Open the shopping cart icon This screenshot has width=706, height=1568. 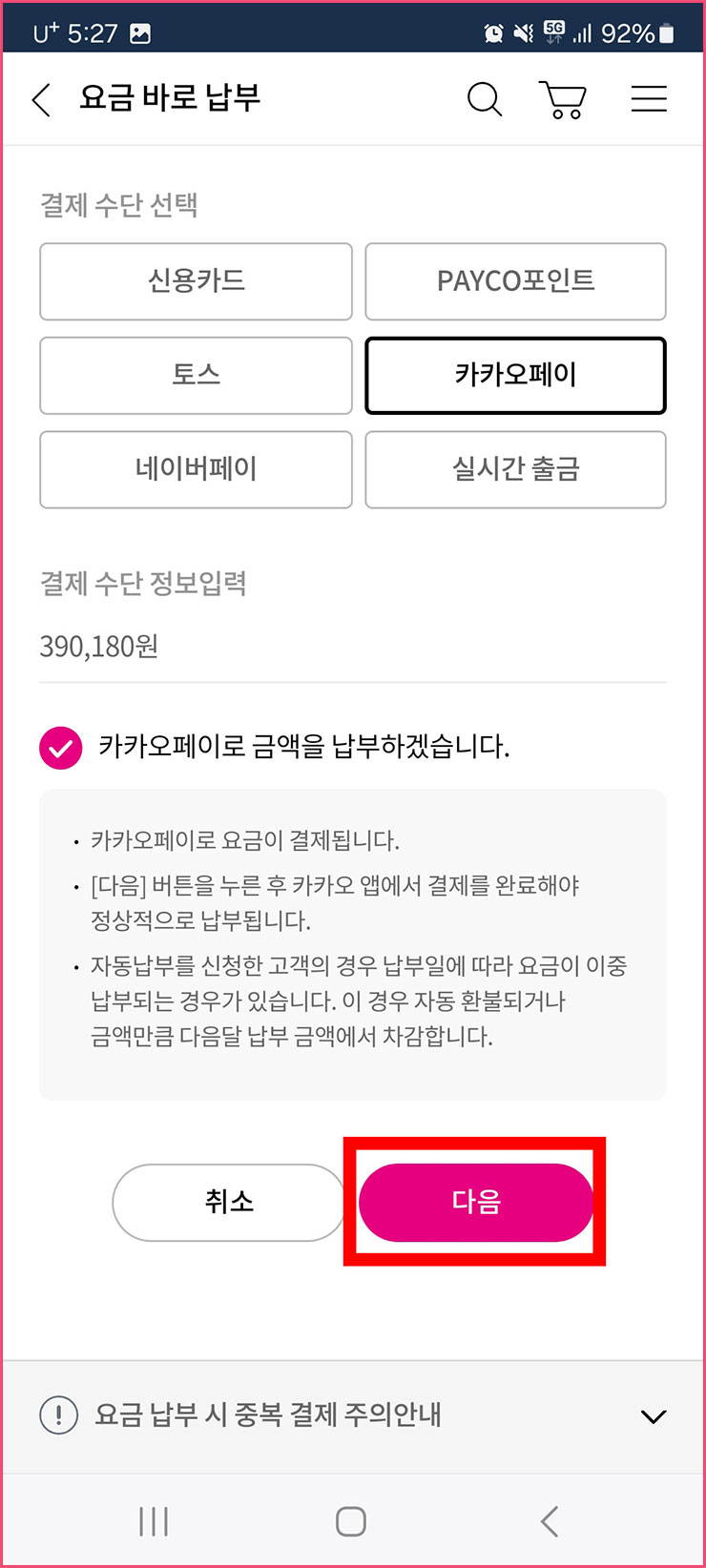click(x=562, y=98)
